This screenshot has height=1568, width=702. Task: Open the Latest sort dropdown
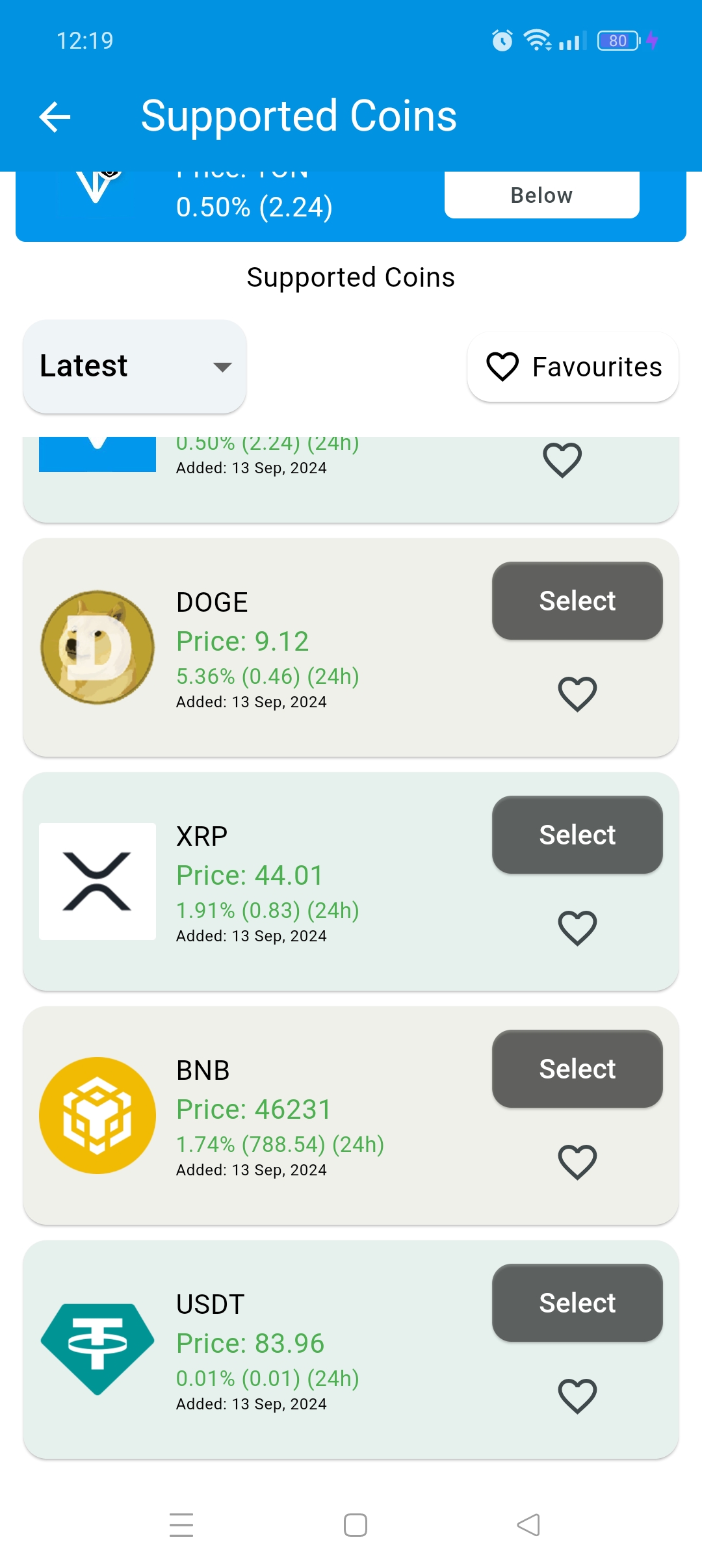135,366
